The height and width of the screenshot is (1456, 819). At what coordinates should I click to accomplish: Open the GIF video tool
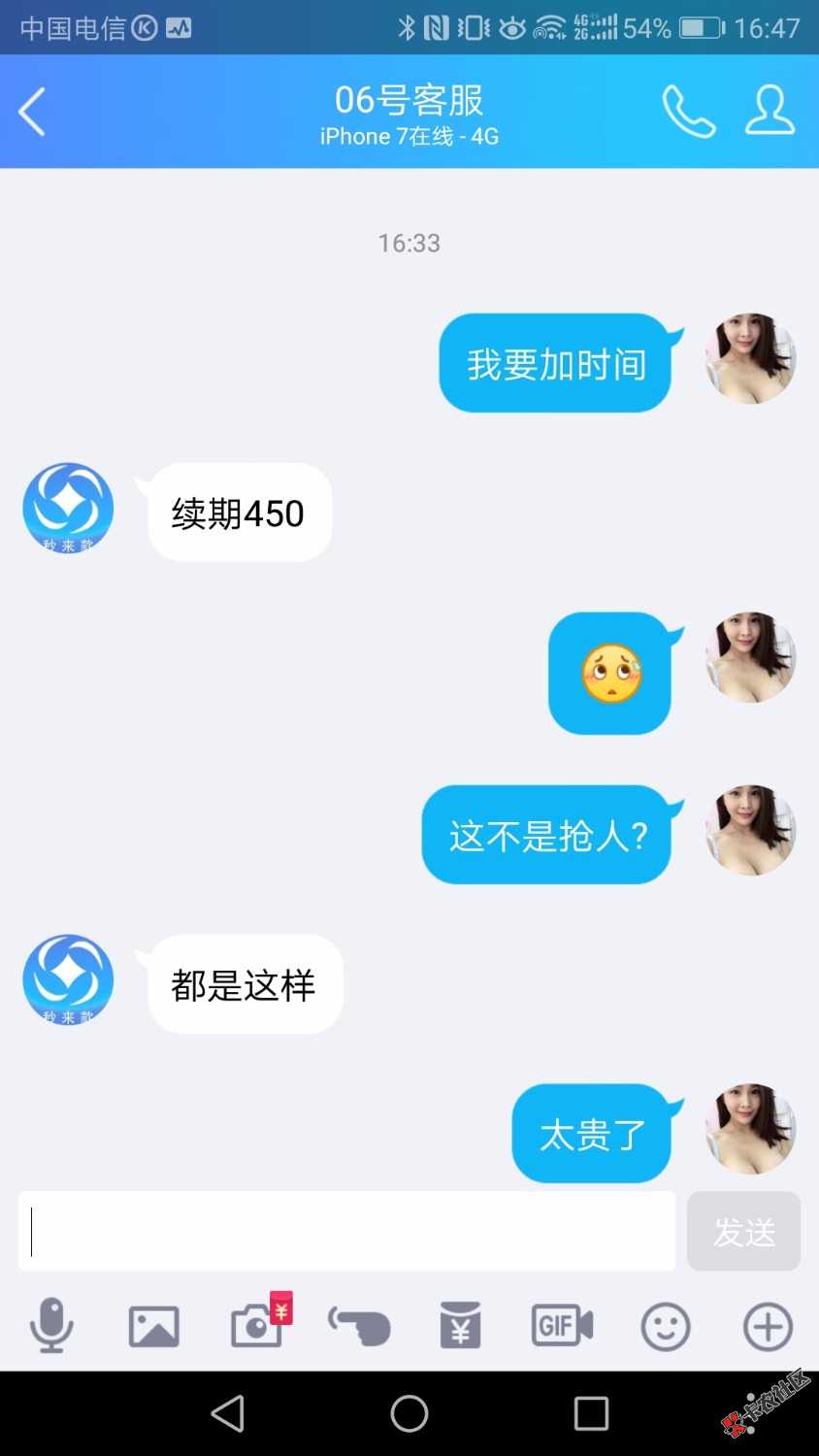[562, 1325]
